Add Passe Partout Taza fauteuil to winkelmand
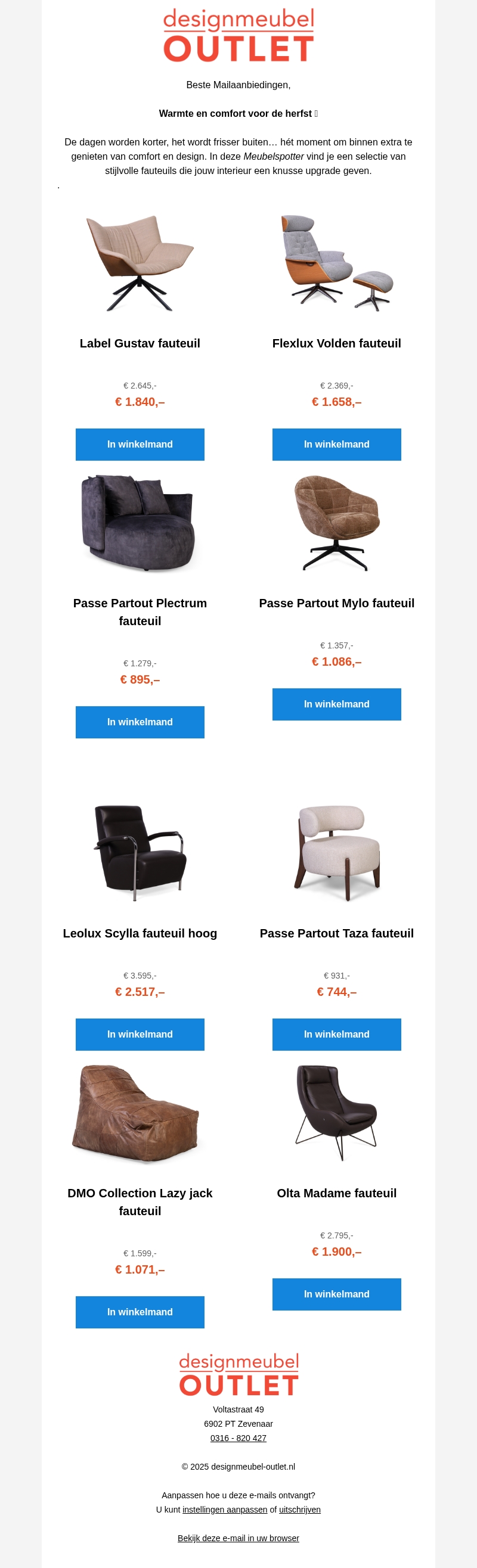Image resolution: width=477 pixels, height=1568 pixels. [x=336, y=1034]
